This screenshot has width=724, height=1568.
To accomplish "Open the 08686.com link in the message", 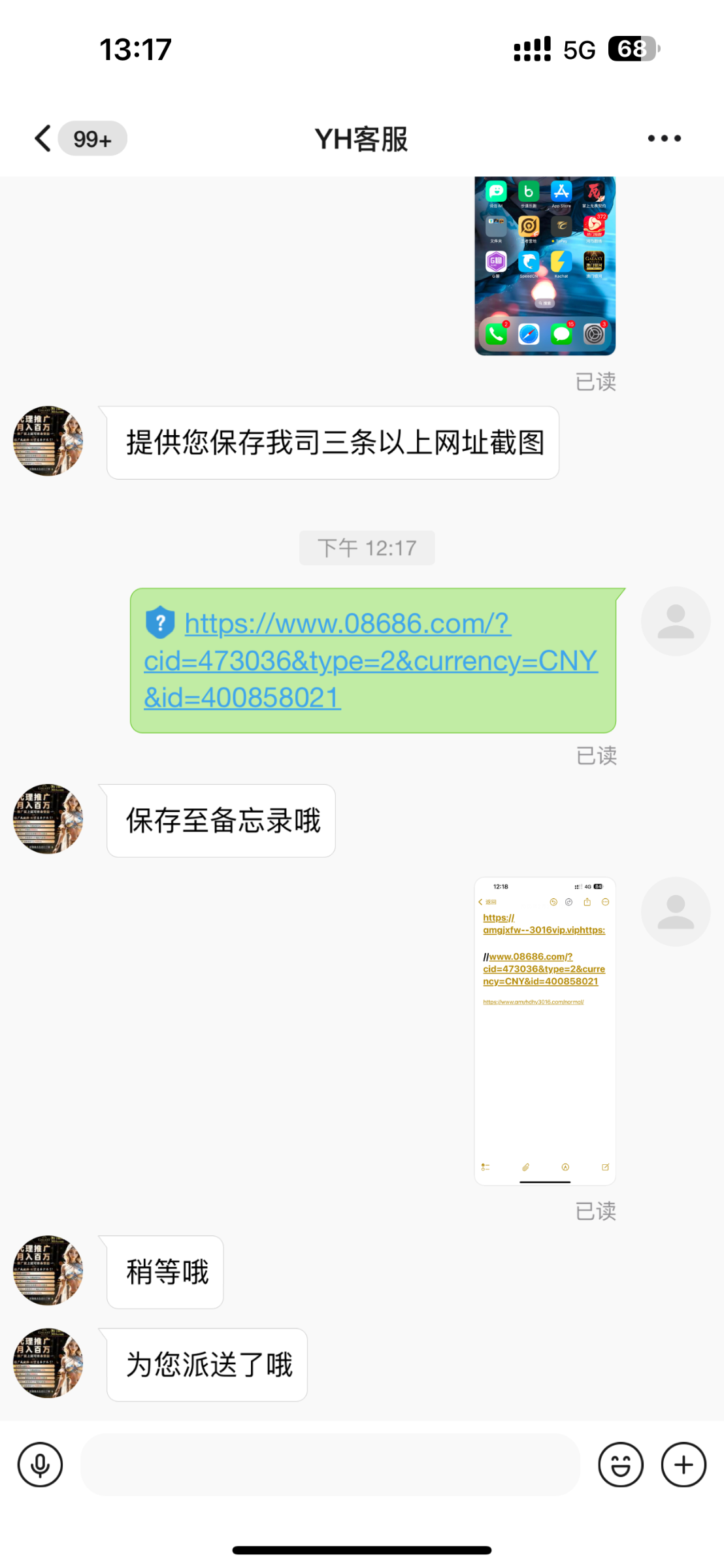I will click(x=370, y=661).
